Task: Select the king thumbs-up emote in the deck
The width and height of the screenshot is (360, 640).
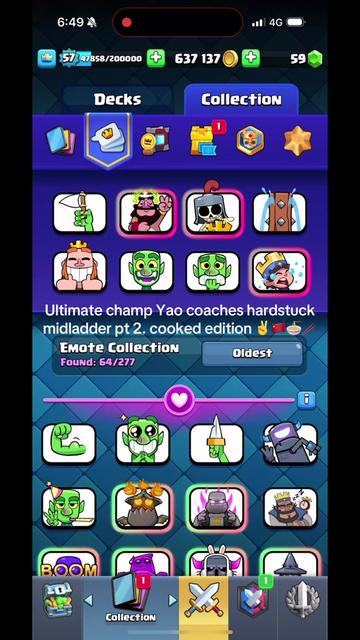Action: coord(80,271)
